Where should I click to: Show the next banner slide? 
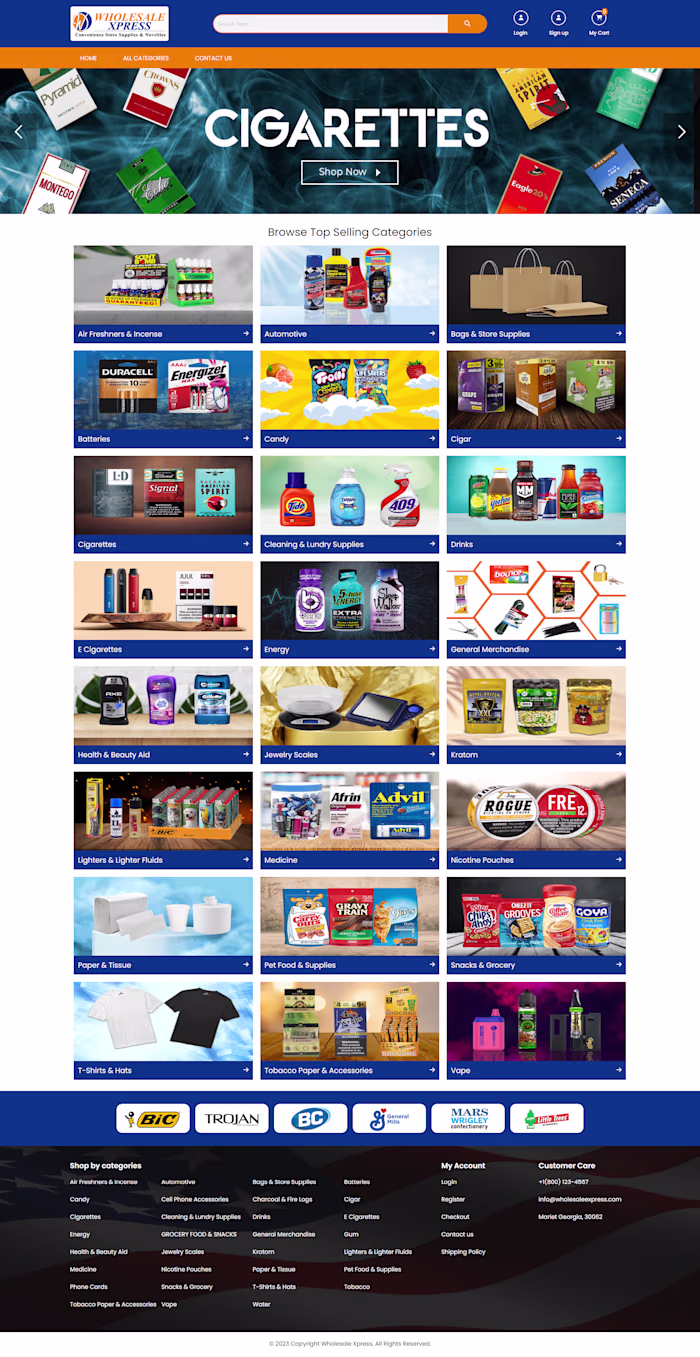[x=682, y=131]
